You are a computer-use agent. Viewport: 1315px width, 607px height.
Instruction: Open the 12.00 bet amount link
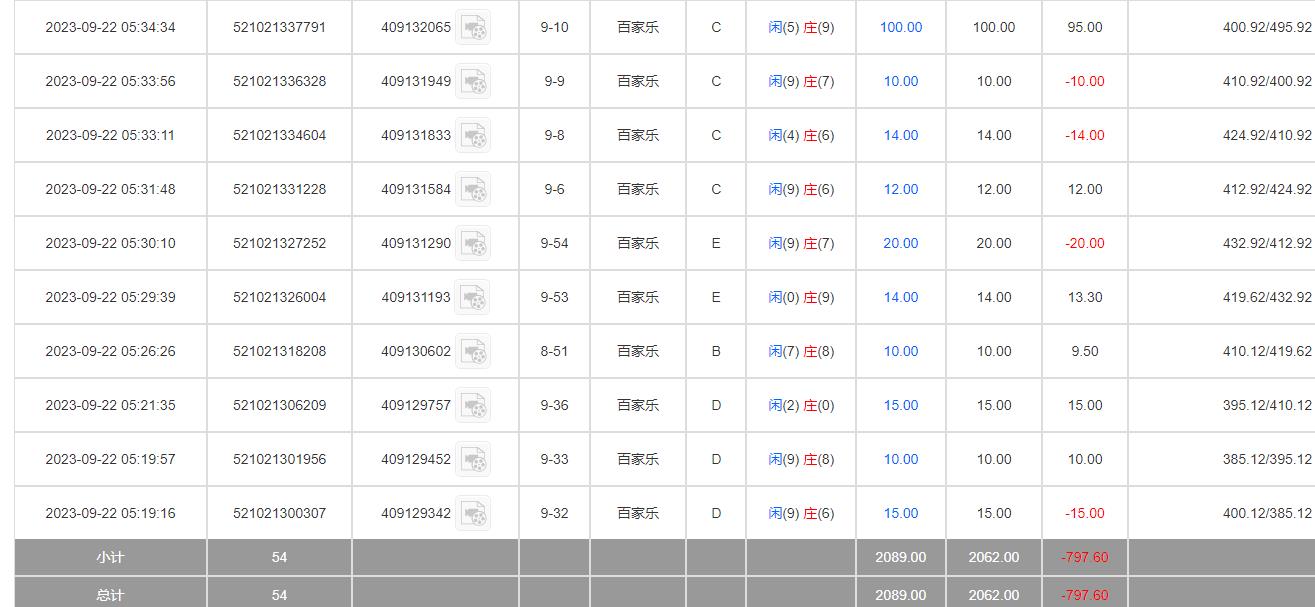pyautogui.click(x=900, y=190)
